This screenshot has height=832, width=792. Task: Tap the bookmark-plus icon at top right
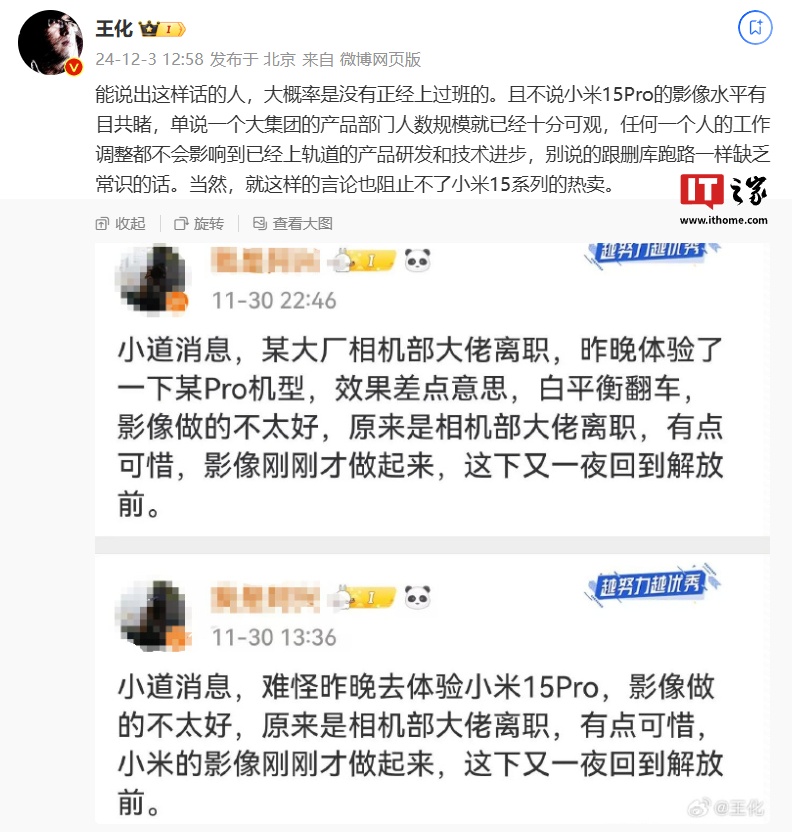coord(754,27)
